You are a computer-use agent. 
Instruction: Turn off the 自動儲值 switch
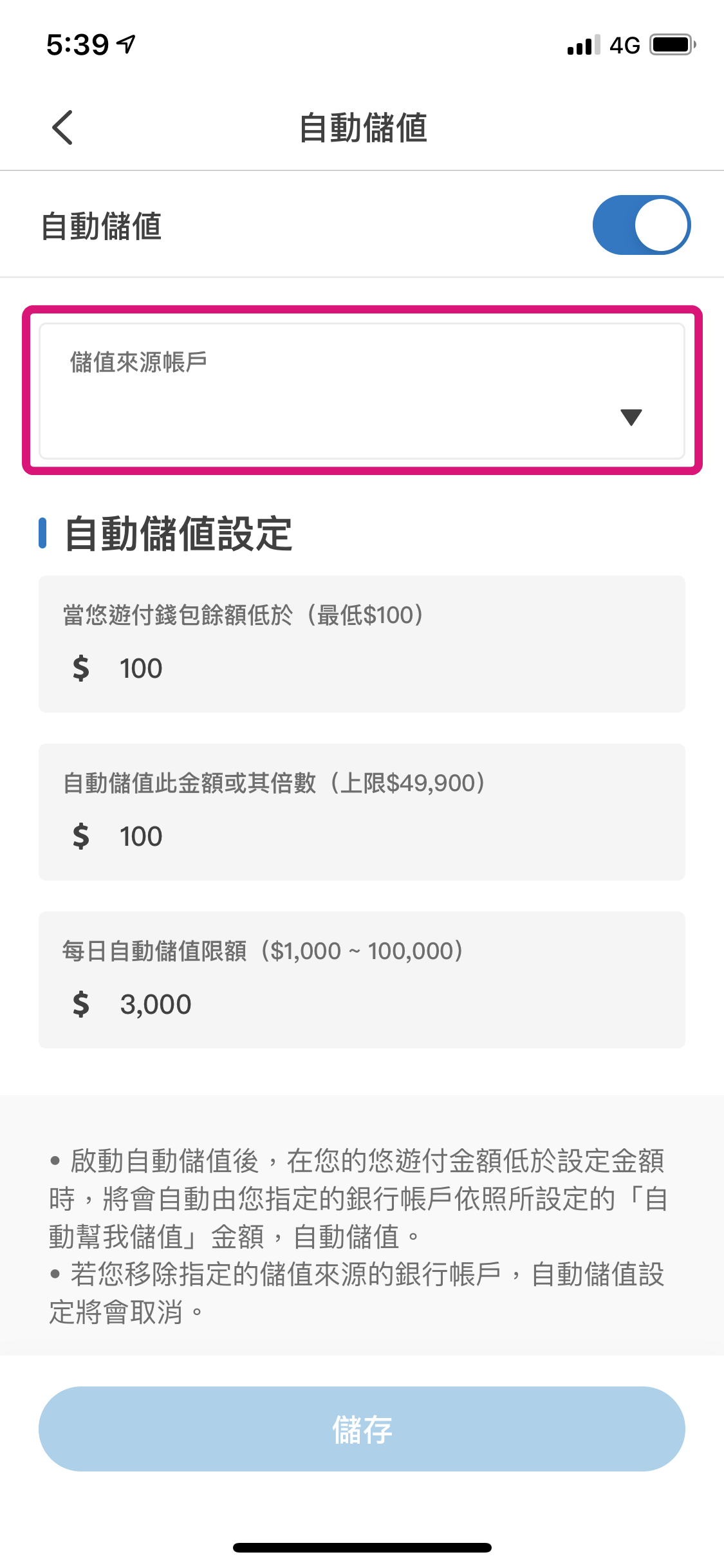(x=641, y=225)
